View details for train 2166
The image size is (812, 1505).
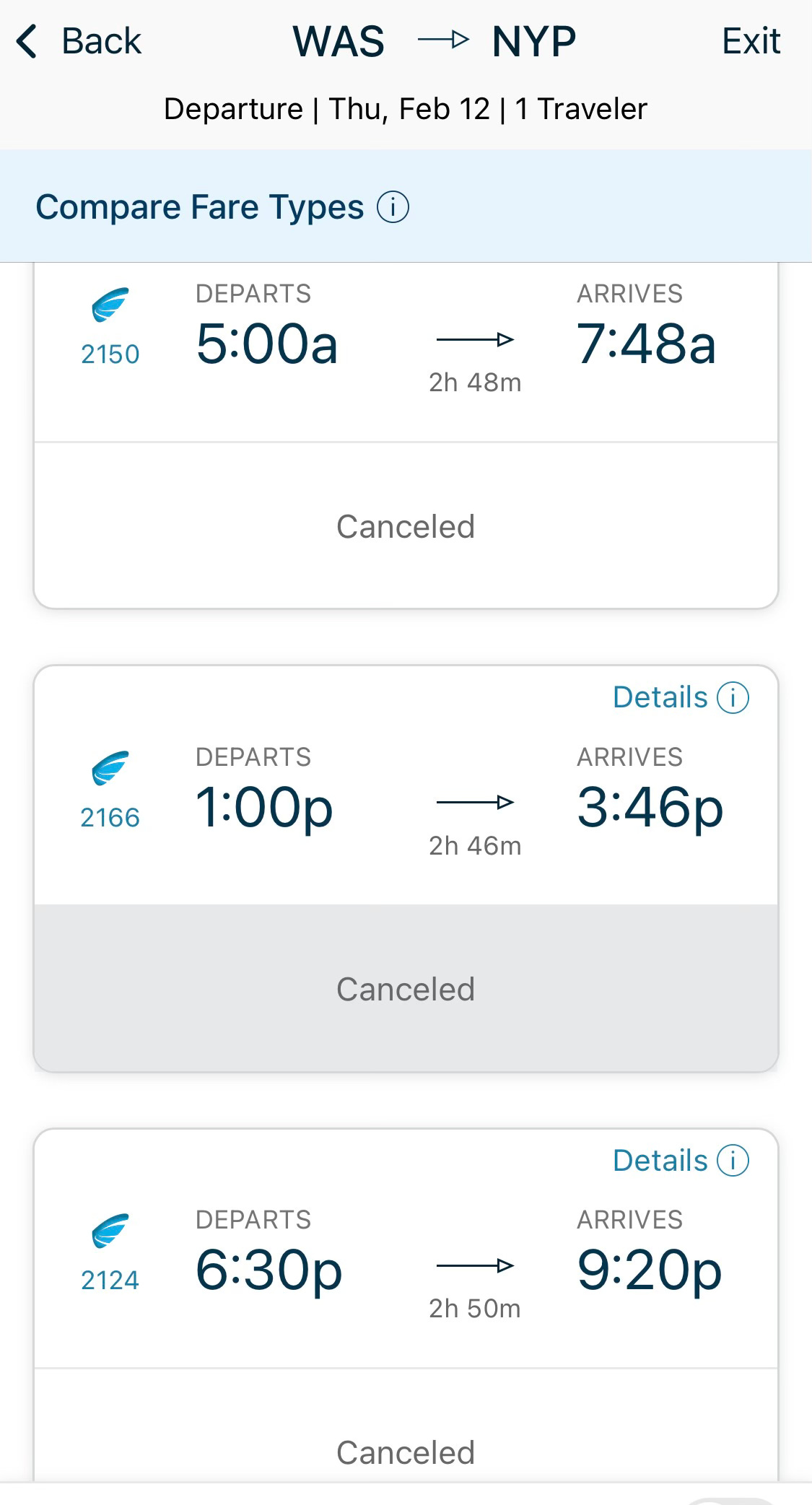click(x=680, y=698)
